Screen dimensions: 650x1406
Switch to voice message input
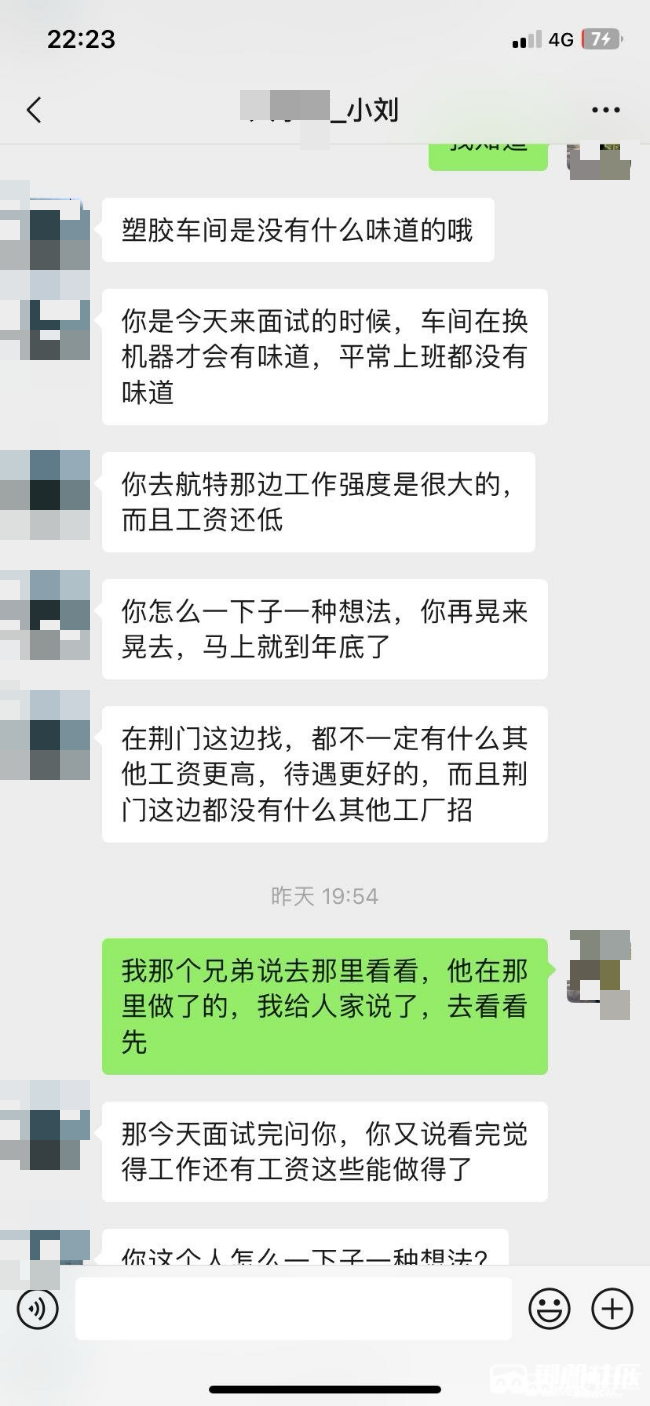[37, 1308]
